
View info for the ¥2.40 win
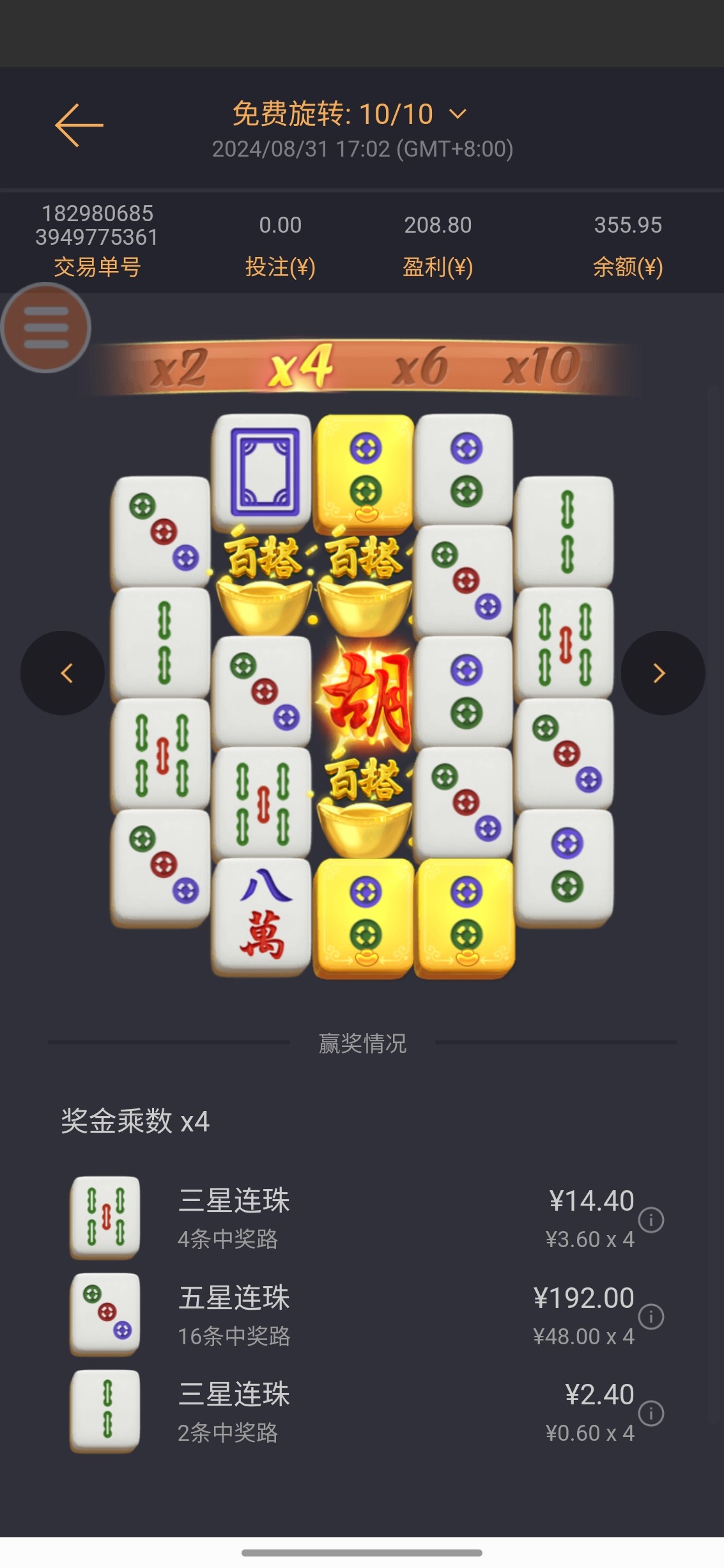point(651,1413)
